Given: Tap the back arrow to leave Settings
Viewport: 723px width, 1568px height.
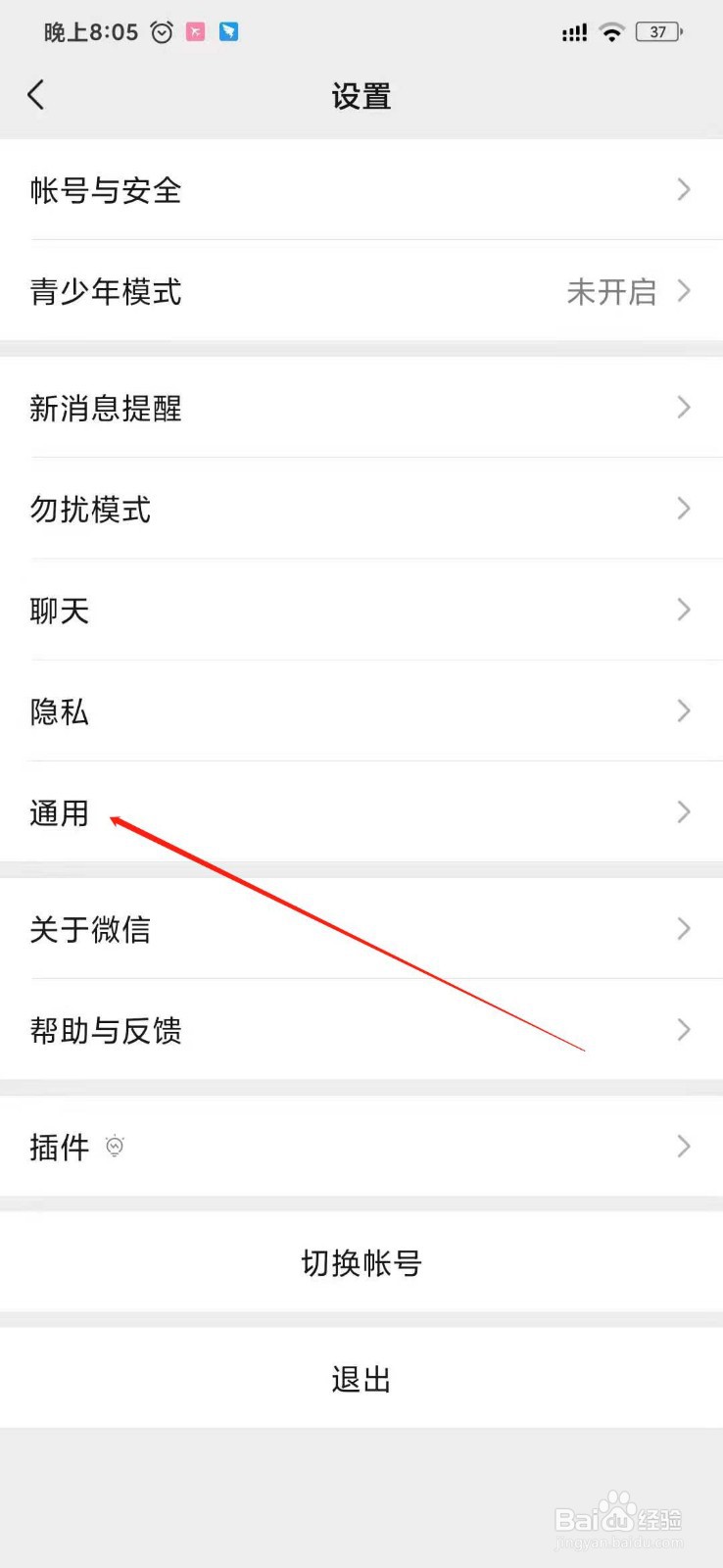Looking at the screenshot, I should pyautogui.click(x=36, y=94).
